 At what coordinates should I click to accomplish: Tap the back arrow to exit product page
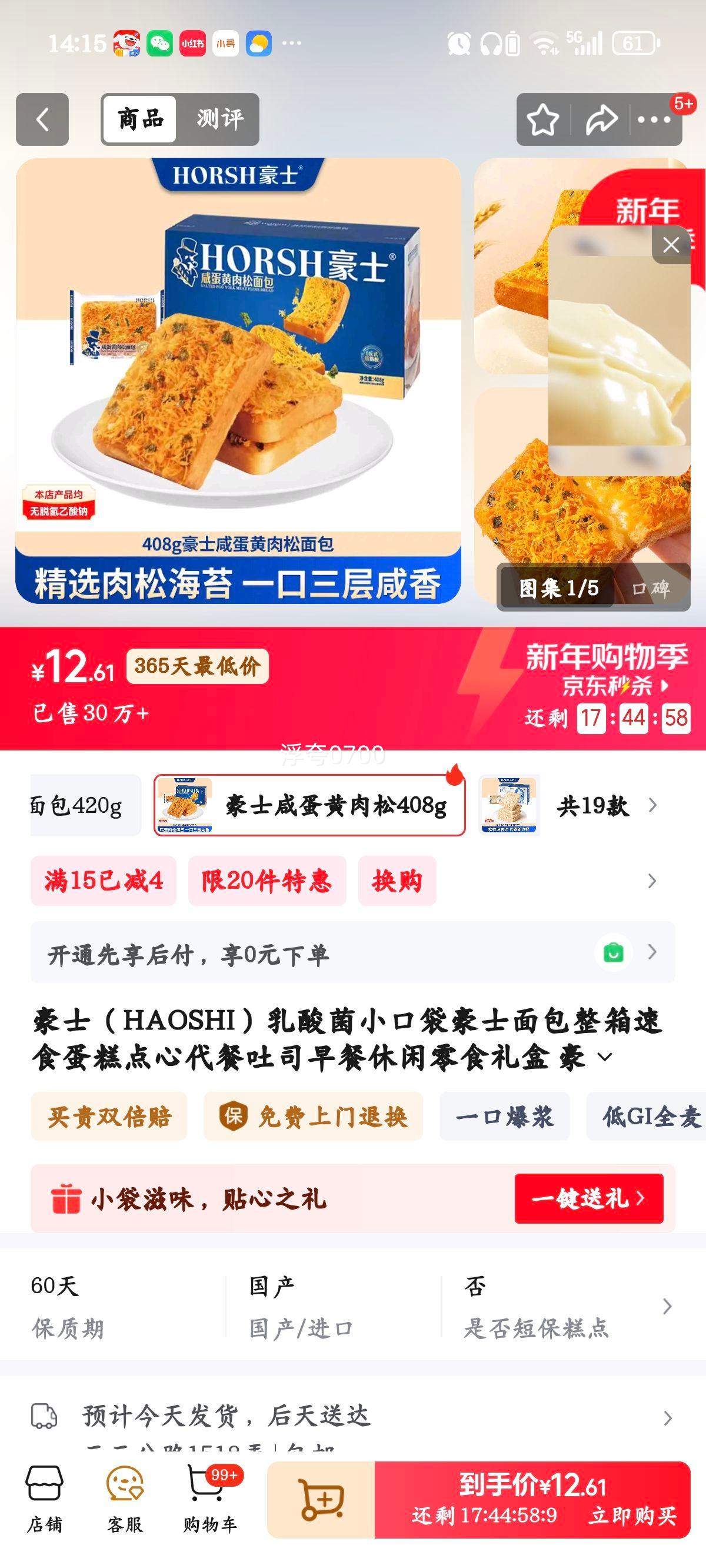point(41,119)
